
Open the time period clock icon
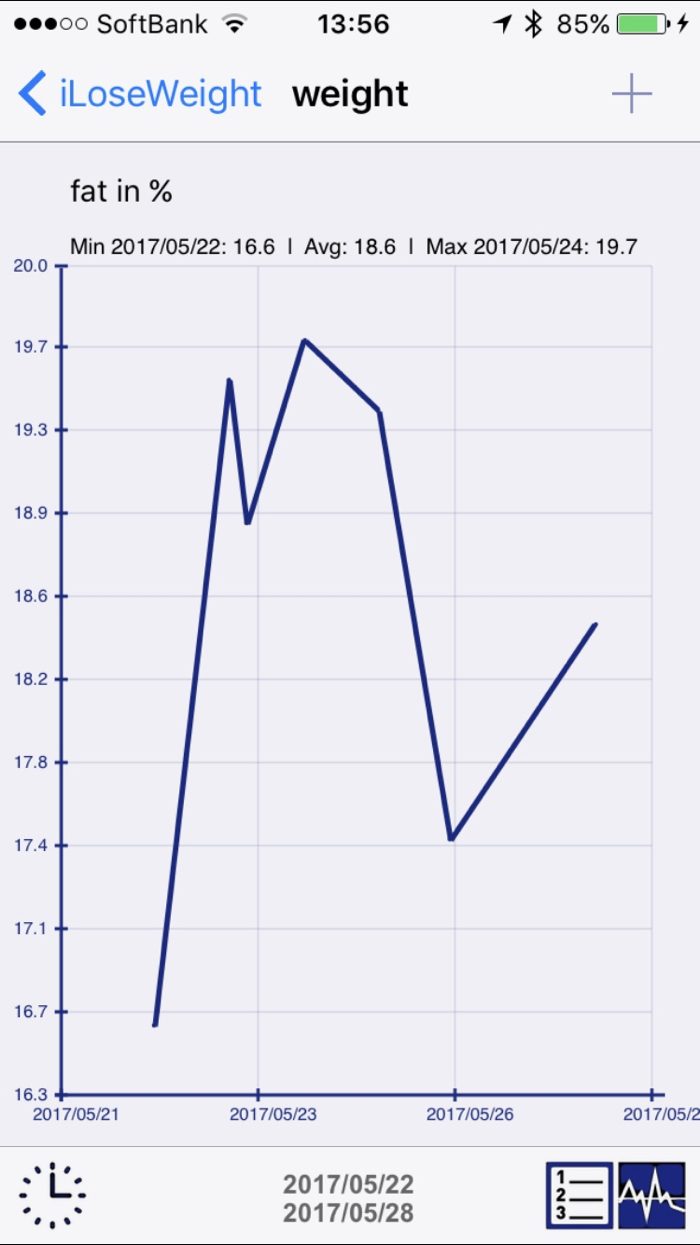click(x=52, y=1196)
